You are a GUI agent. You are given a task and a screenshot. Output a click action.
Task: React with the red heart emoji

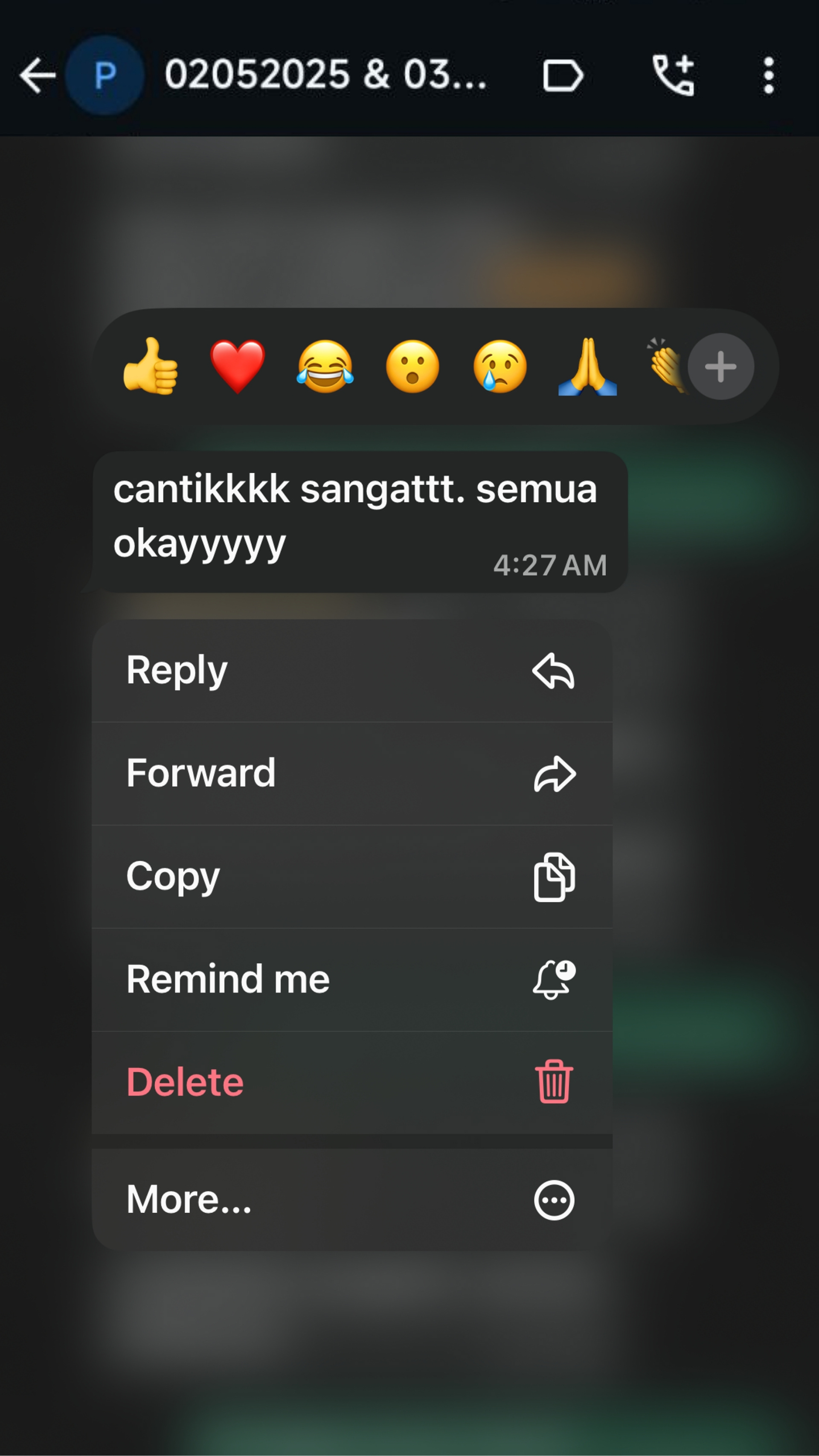pyautogui.click(x=238, y=366)
